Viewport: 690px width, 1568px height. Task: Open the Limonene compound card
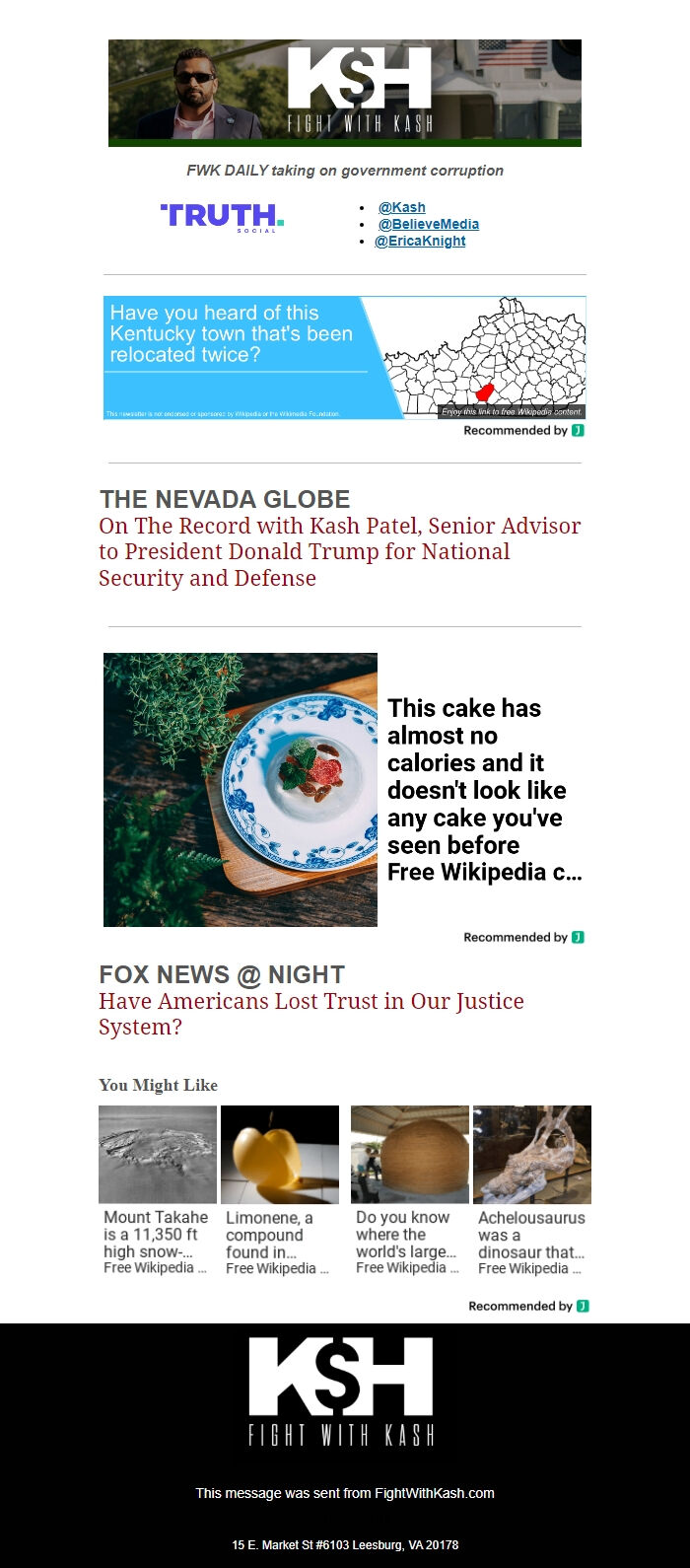pos(280,1190)
